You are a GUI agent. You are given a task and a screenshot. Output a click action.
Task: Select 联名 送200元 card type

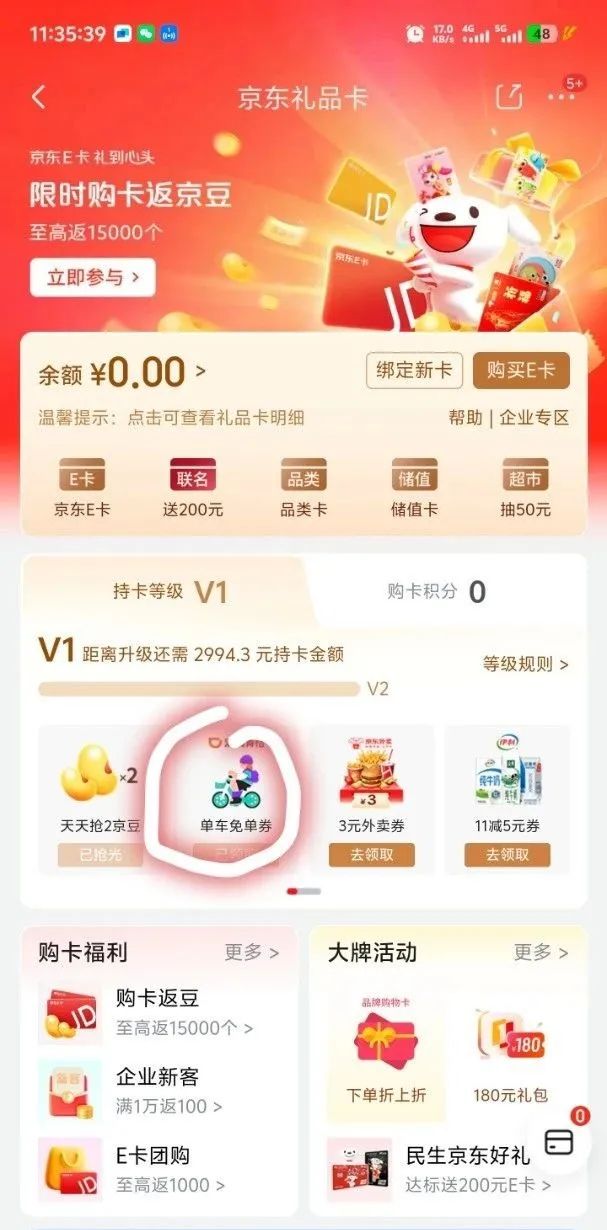(x=193, y=490)
